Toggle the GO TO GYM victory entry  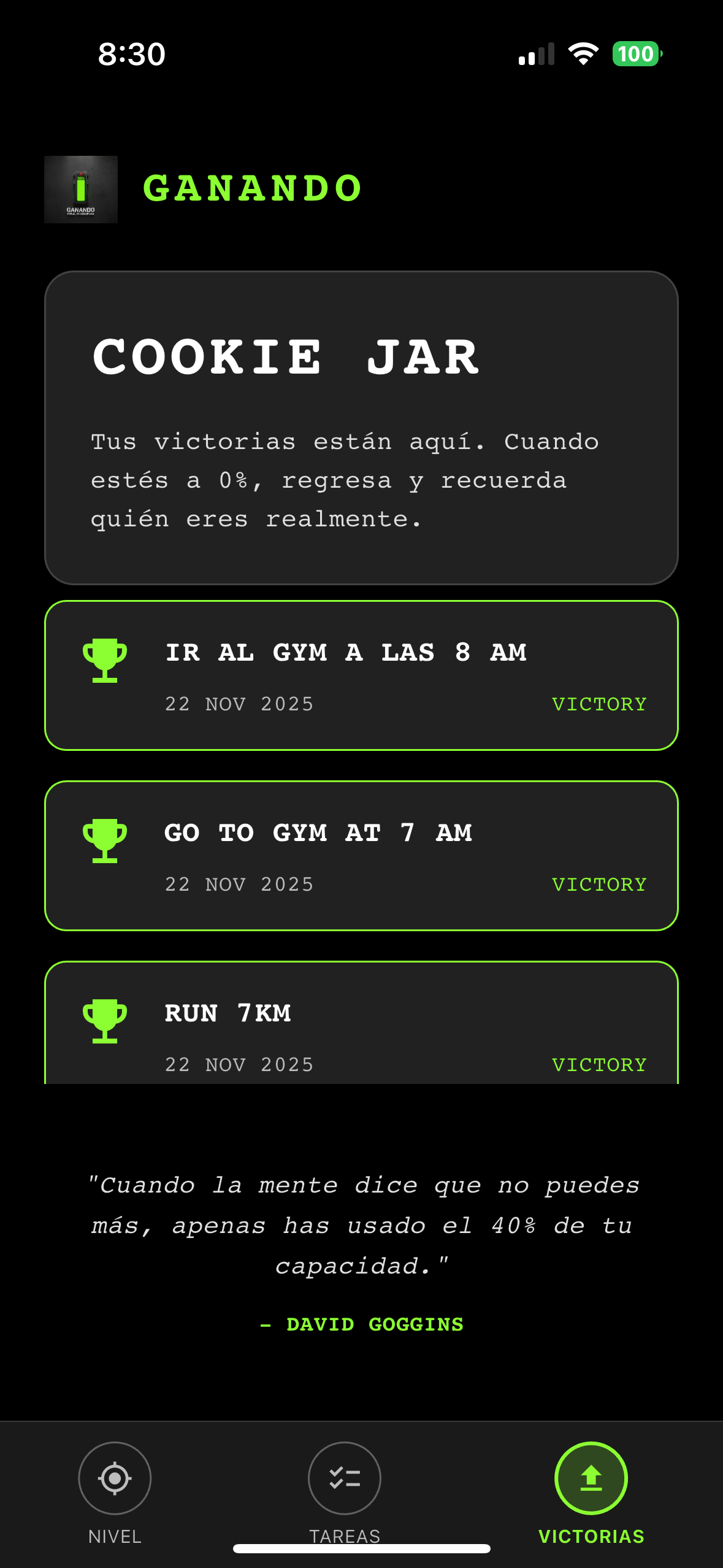coord(361,856)
